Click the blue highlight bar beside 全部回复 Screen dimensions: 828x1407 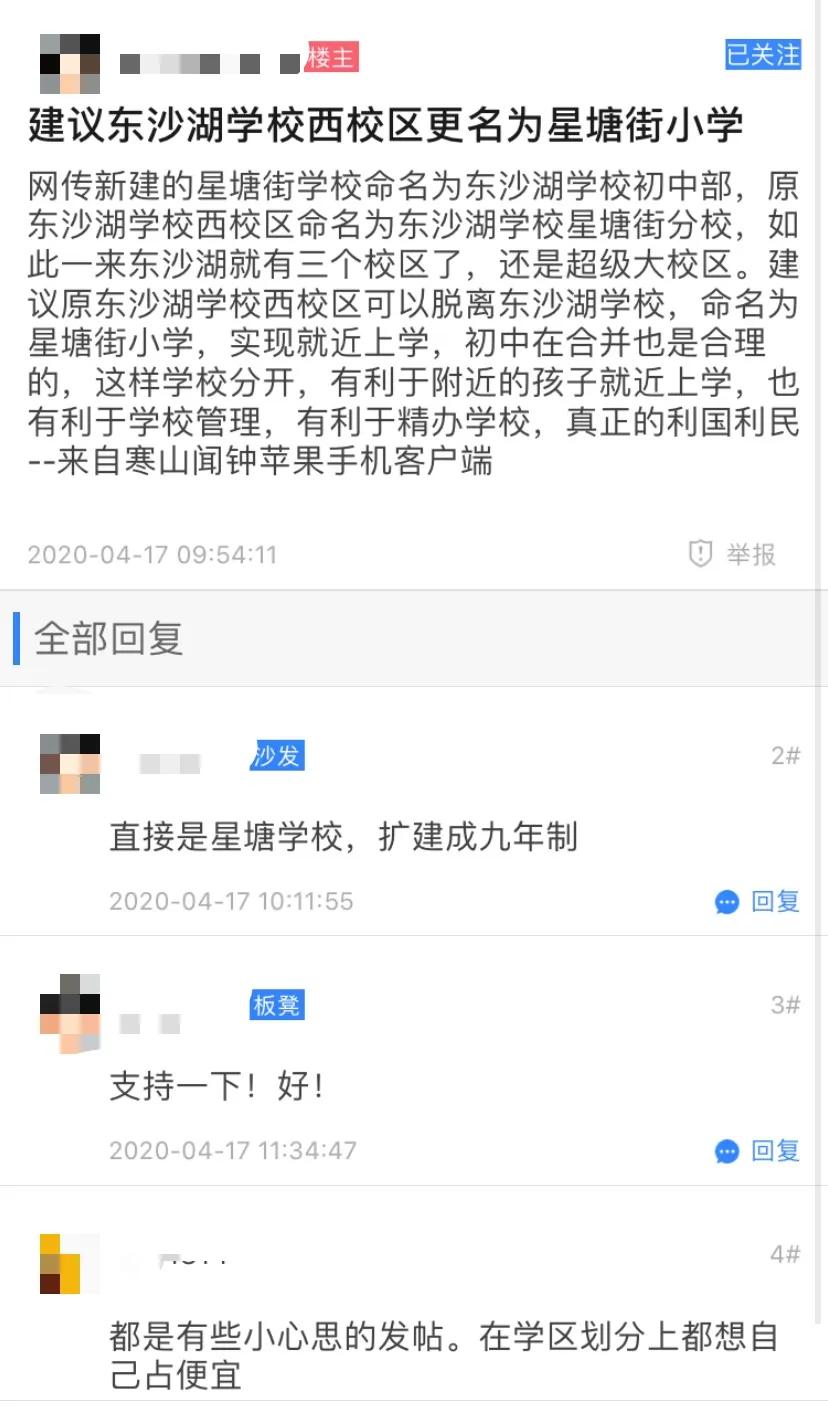coord(15,642)
